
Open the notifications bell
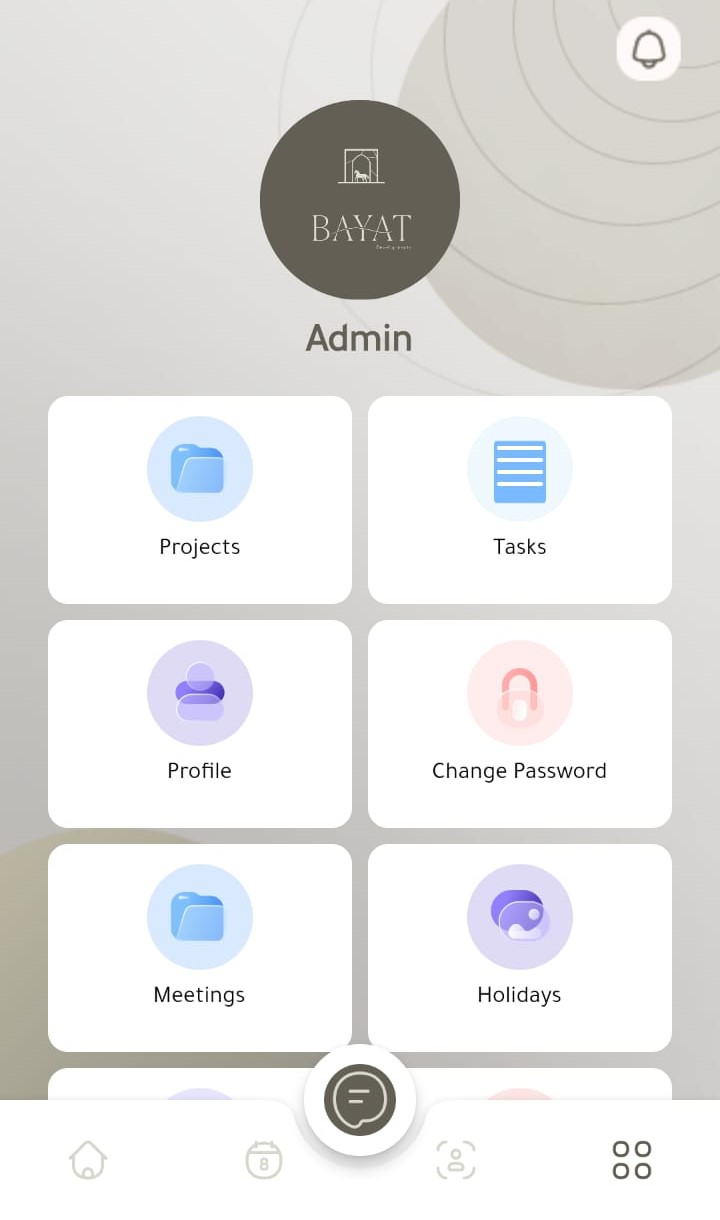649,48
